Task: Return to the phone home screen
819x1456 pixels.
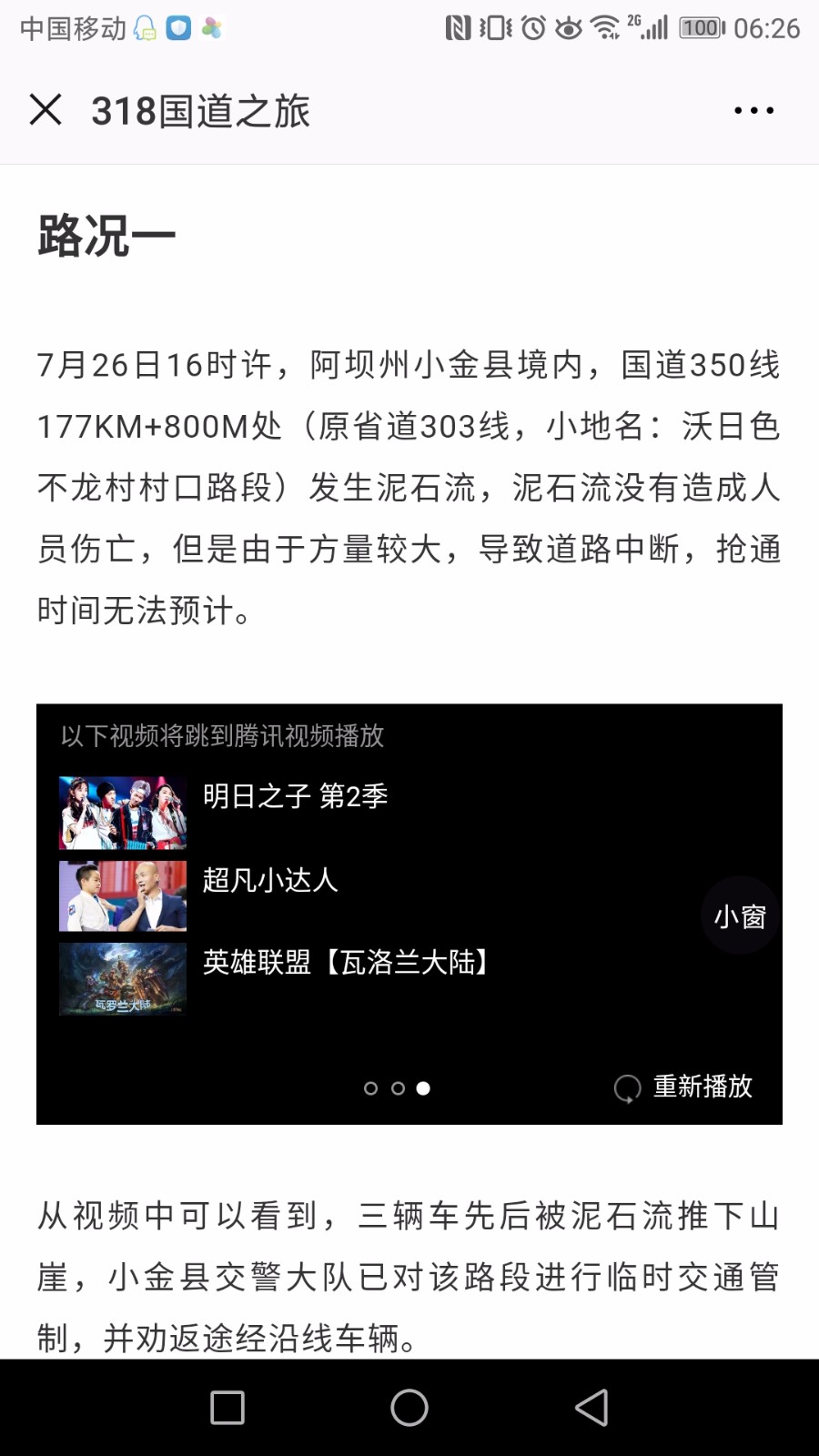Action: pos(409,1408)
